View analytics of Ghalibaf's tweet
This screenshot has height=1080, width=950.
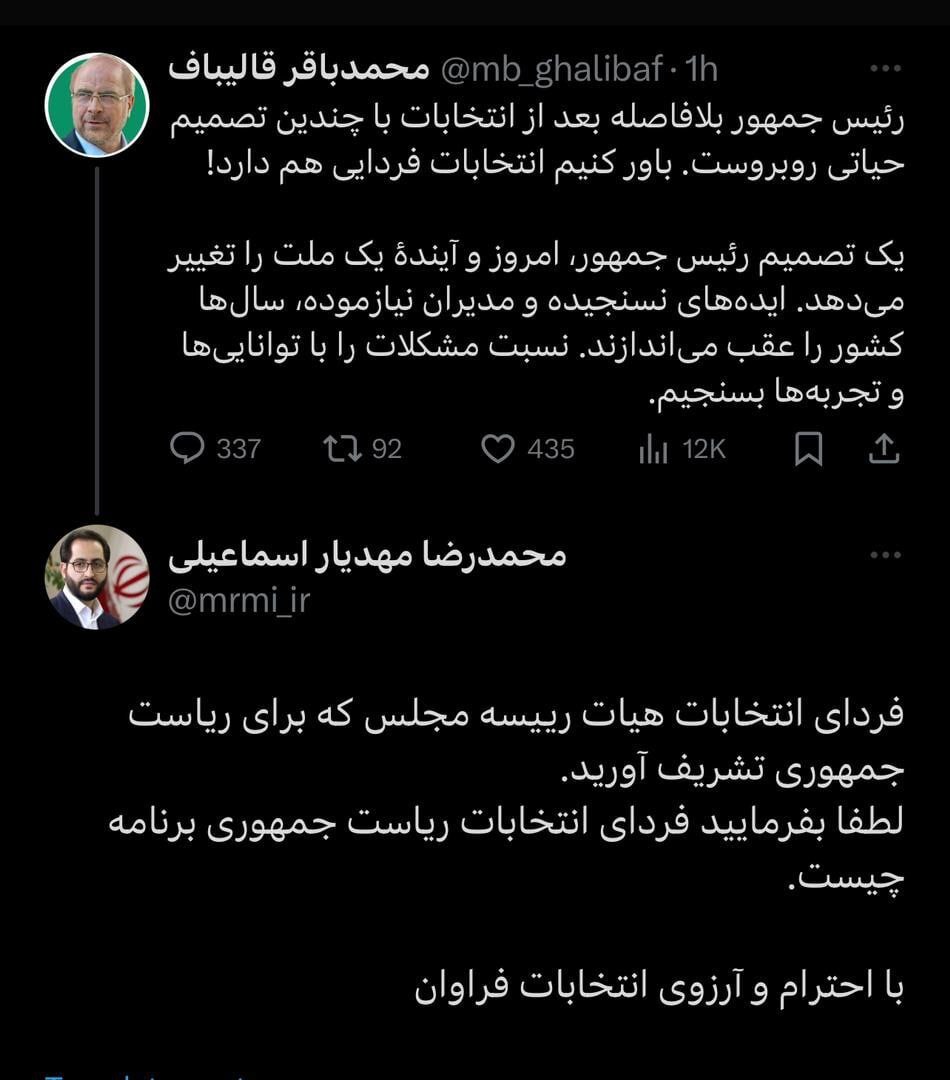point(653,449)
